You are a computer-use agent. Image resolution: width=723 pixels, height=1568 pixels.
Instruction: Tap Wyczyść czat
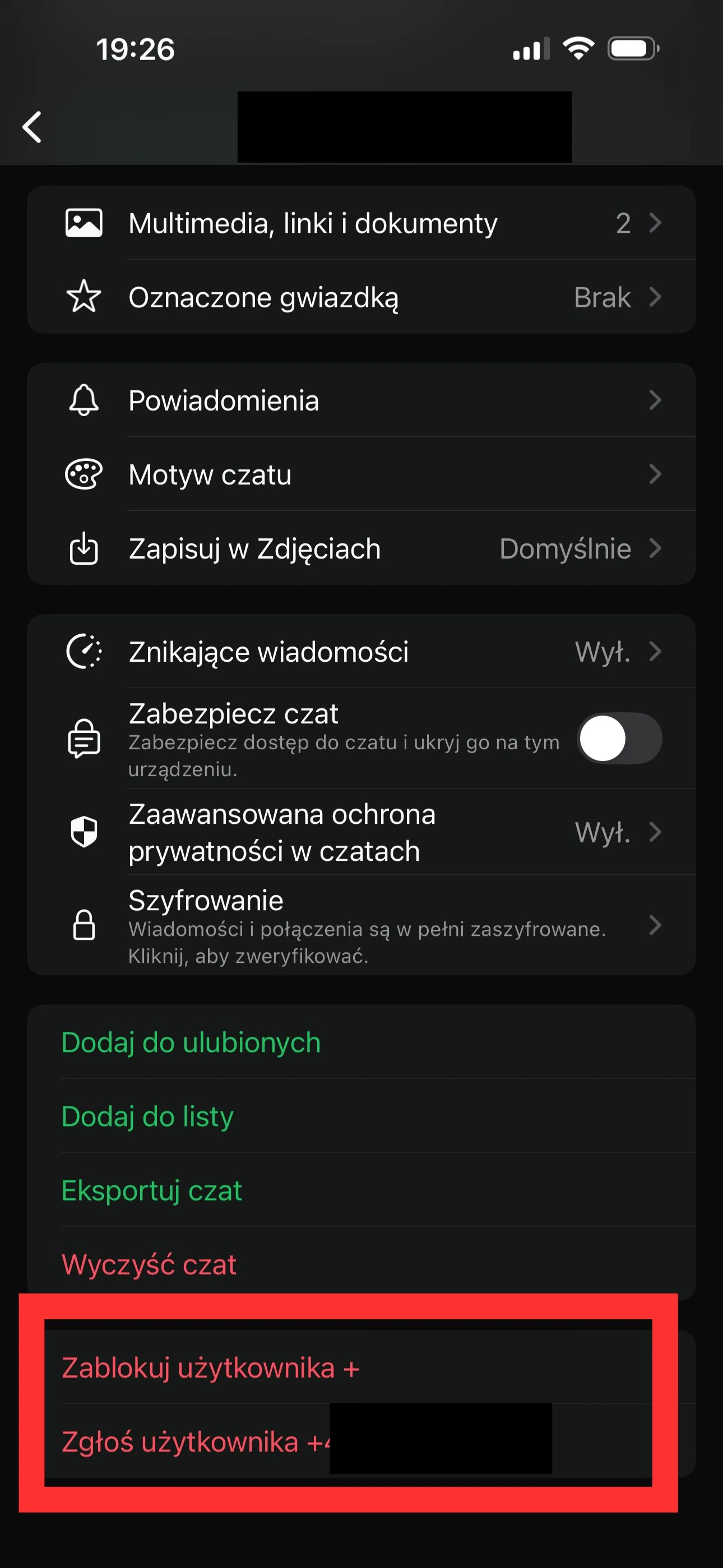point(149,1265)
